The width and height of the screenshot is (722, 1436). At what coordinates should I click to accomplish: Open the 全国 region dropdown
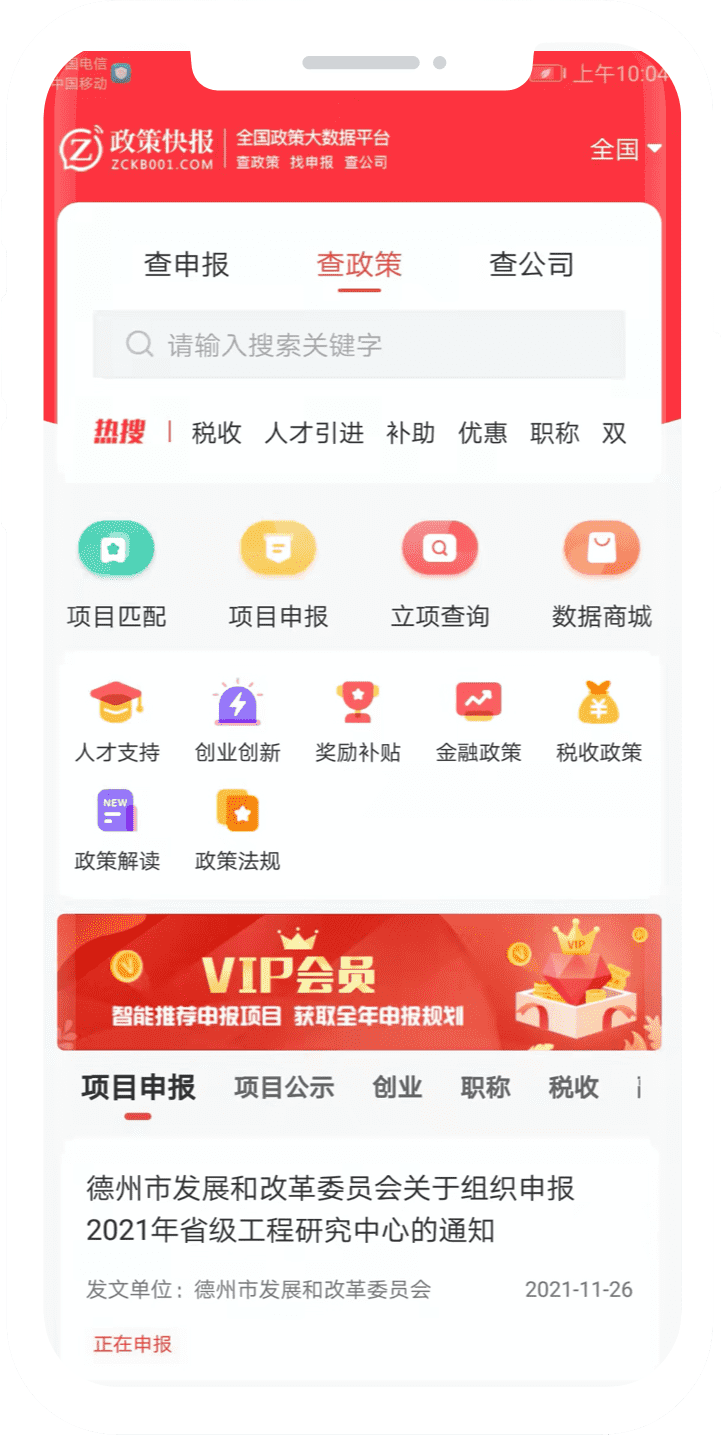point(626,150)
